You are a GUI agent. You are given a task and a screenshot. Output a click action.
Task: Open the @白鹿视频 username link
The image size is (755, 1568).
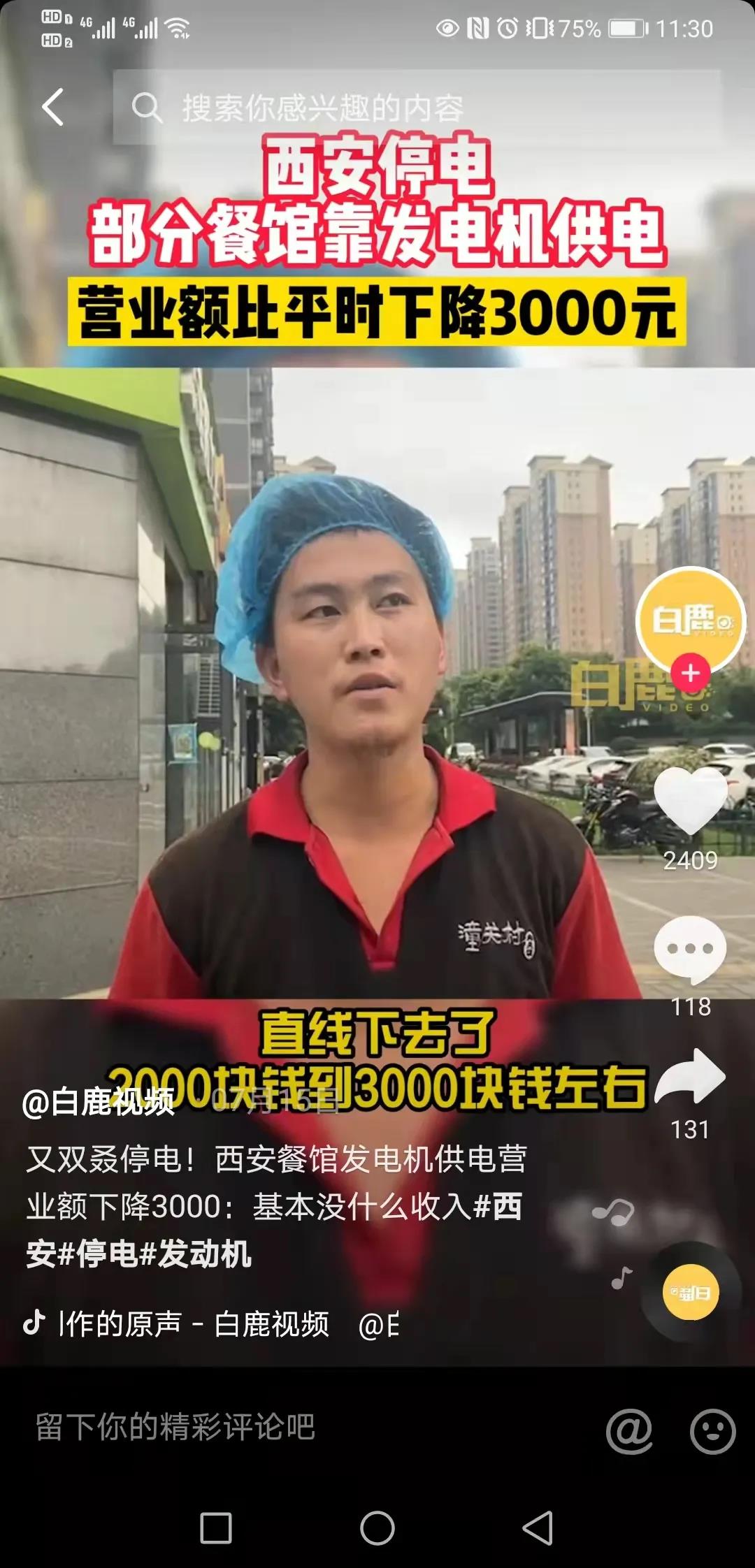pyautogui.click(x=98, y=1103)
